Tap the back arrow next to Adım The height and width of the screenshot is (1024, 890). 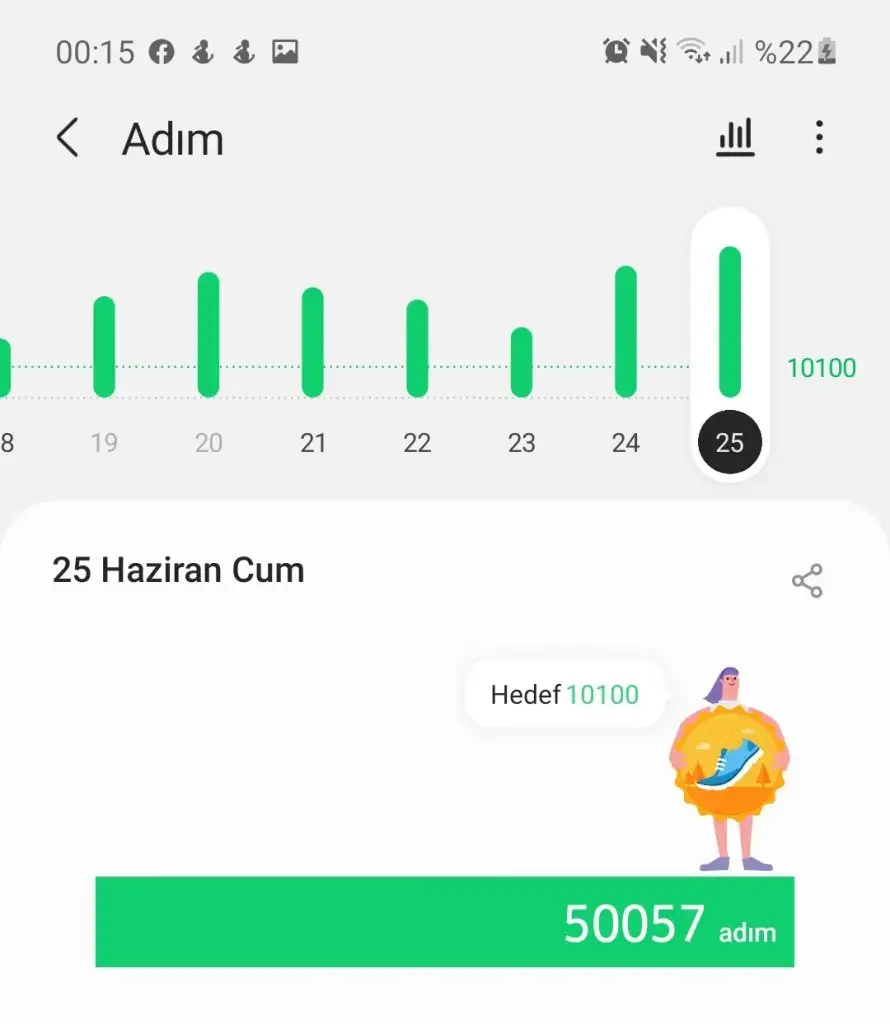pos(66,139)
